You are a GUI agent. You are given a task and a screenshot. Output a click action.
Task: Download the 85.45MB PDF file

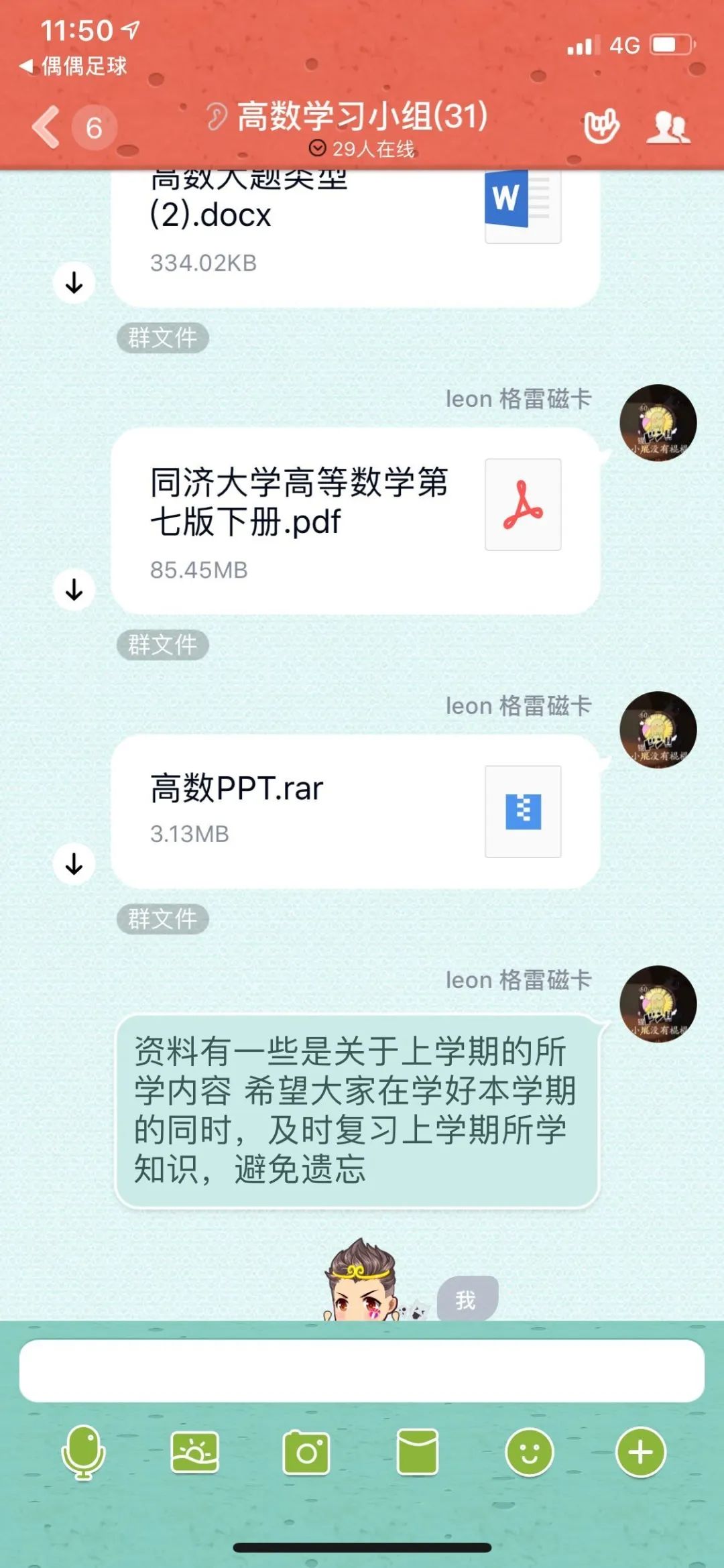click(74, 590)
